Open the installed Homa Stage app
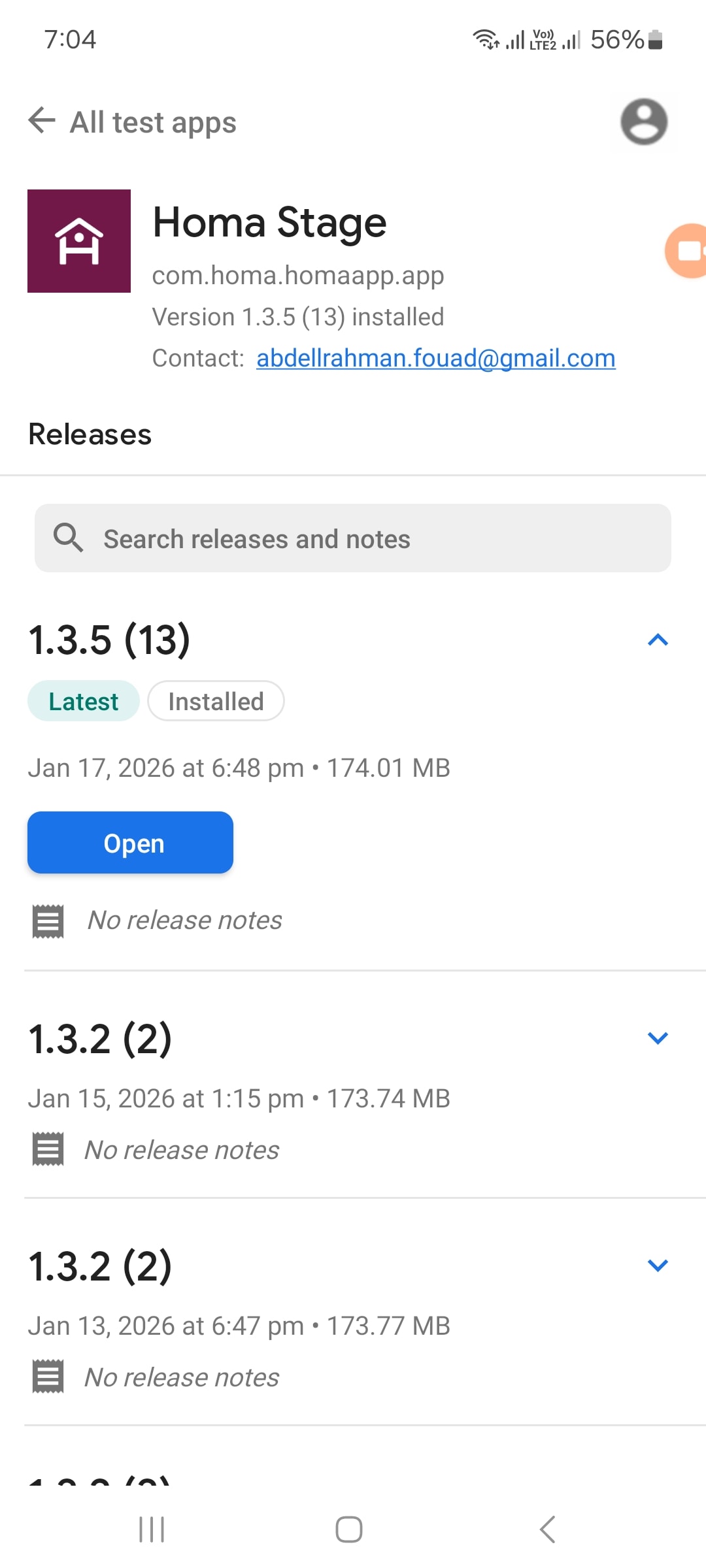Image resolution: width=706 pixels, height=1568 pixels. pyautogui.click(x=130, y=843)
